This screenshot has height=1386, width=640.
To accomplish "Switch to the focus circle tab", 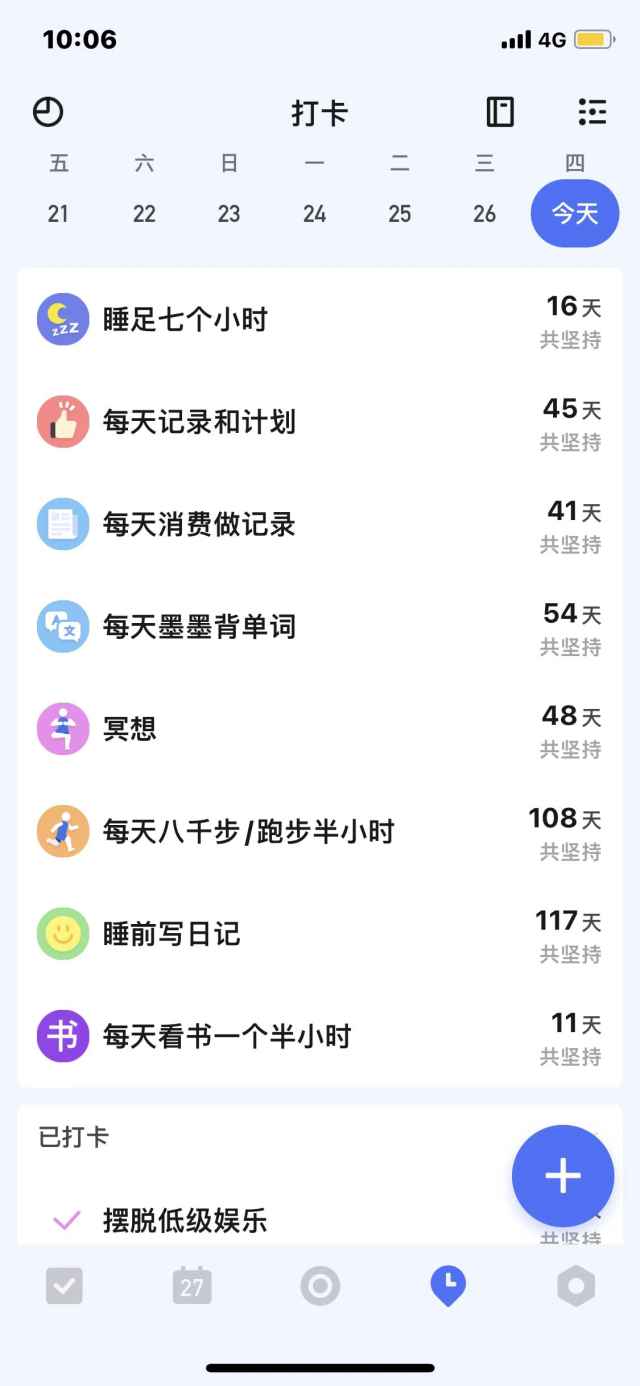I will pyautogui.click(x=320, y=1286).
